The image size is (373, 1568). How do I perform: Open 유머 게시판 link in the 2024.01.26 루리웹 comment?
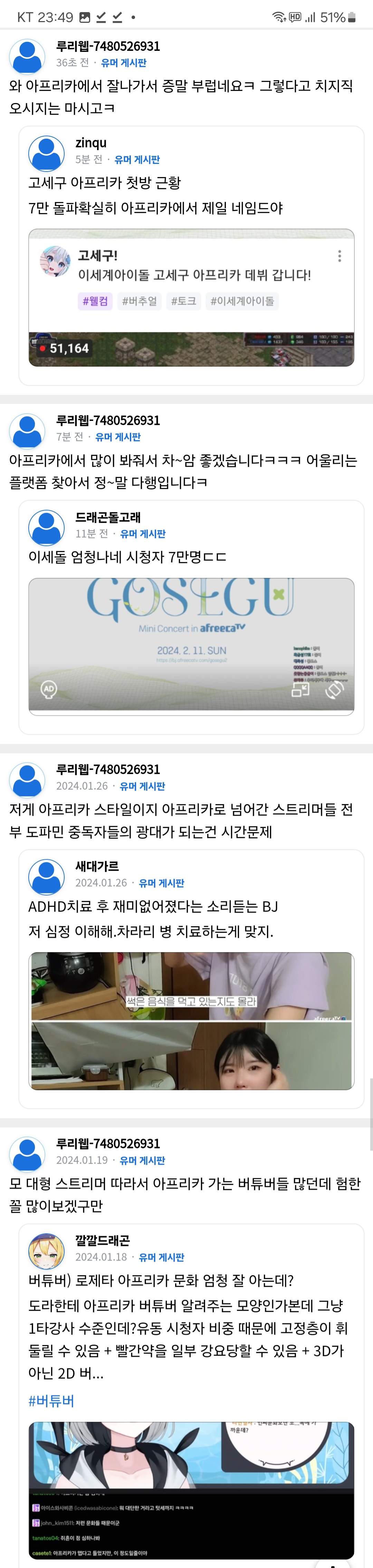coord(142,786)
